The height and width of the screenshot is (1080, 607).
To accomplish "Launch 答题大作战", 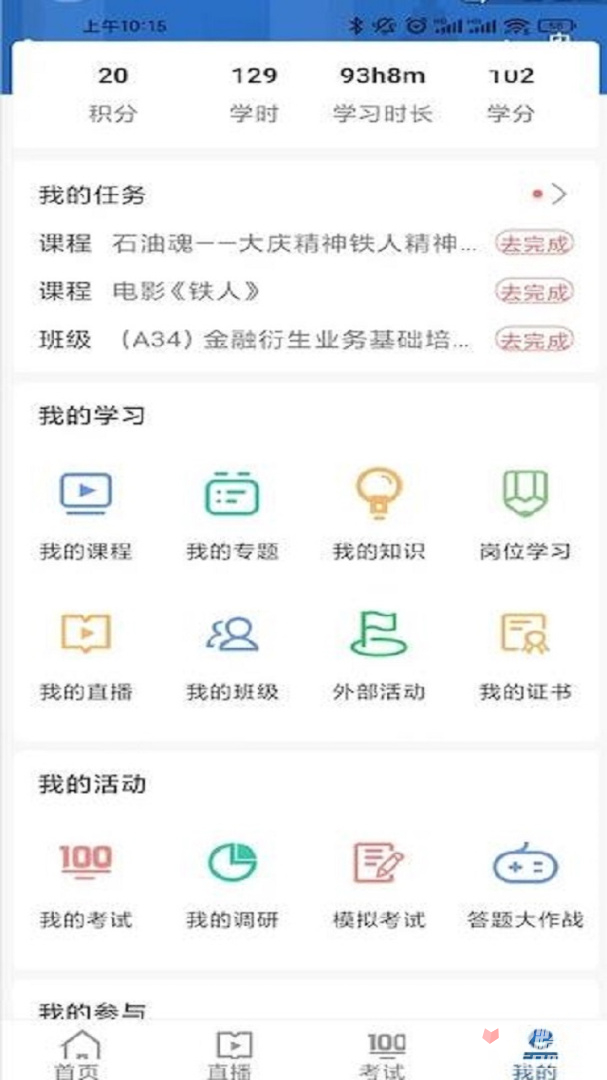I will point(525,882).
